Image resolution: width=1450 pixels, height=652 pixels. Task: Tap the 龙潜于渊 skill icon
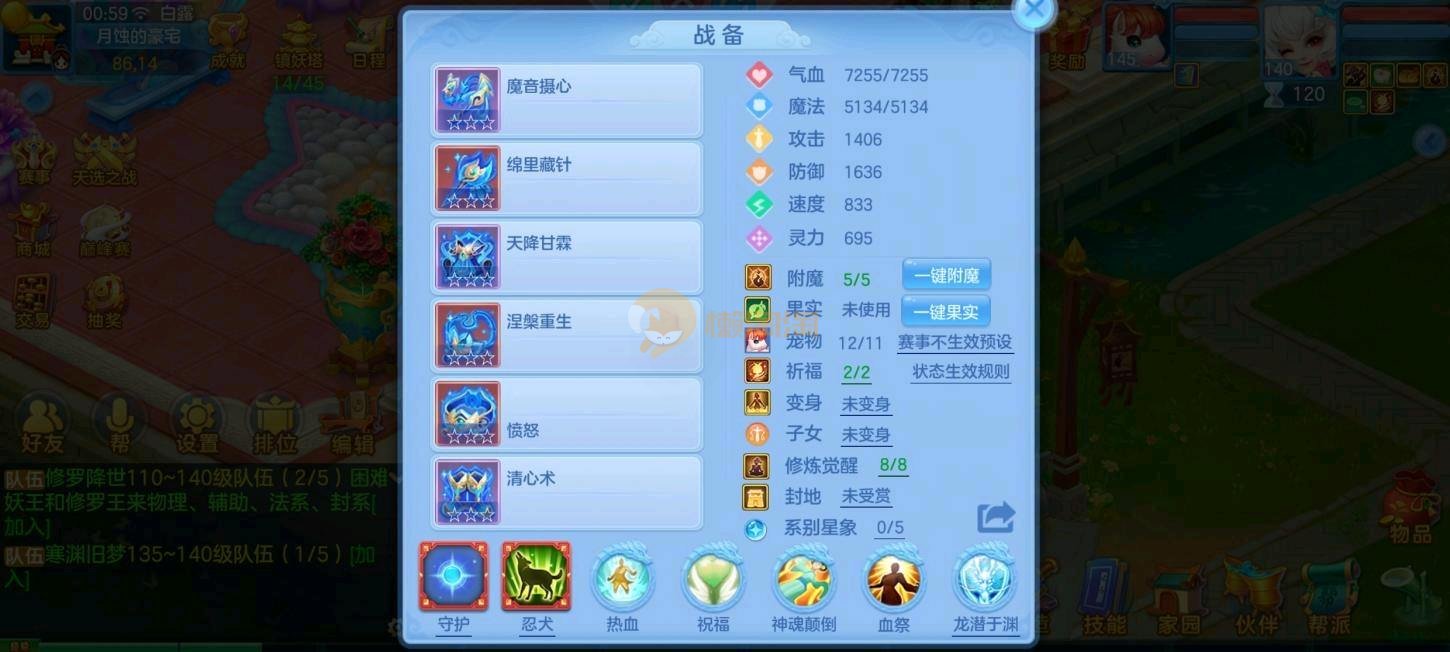[x=985, y=580]
